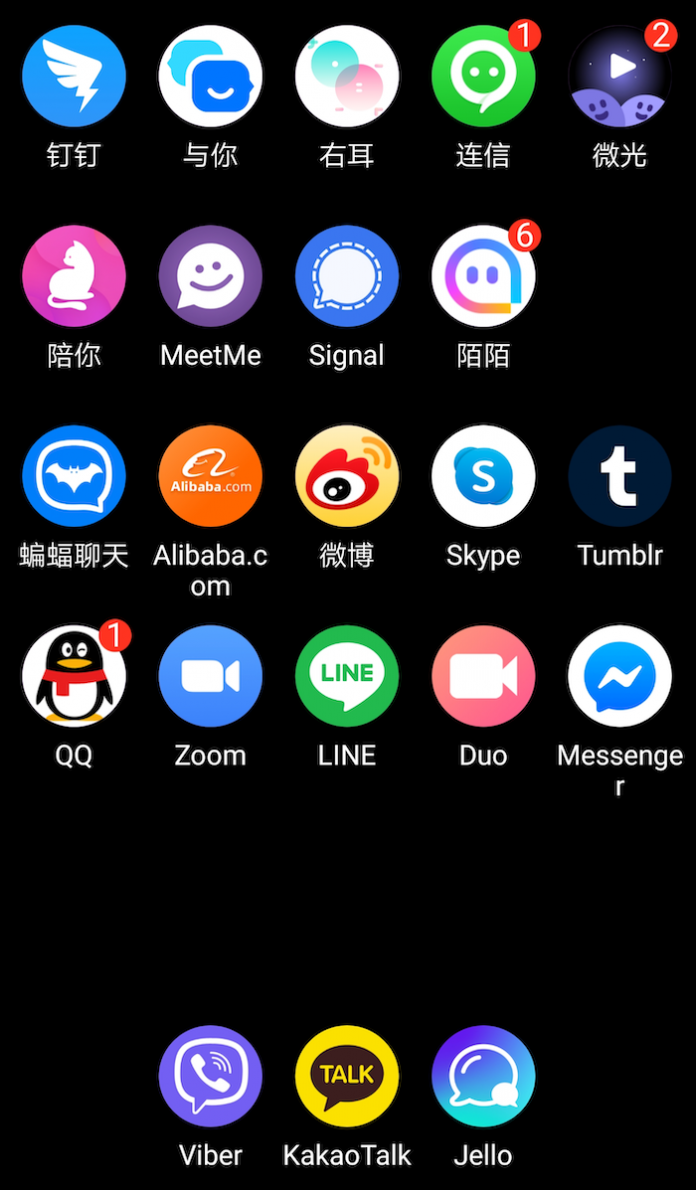The width and height of the screenshot is (696, 1190).
Task: Open Viber
Action: [210, 1077]
